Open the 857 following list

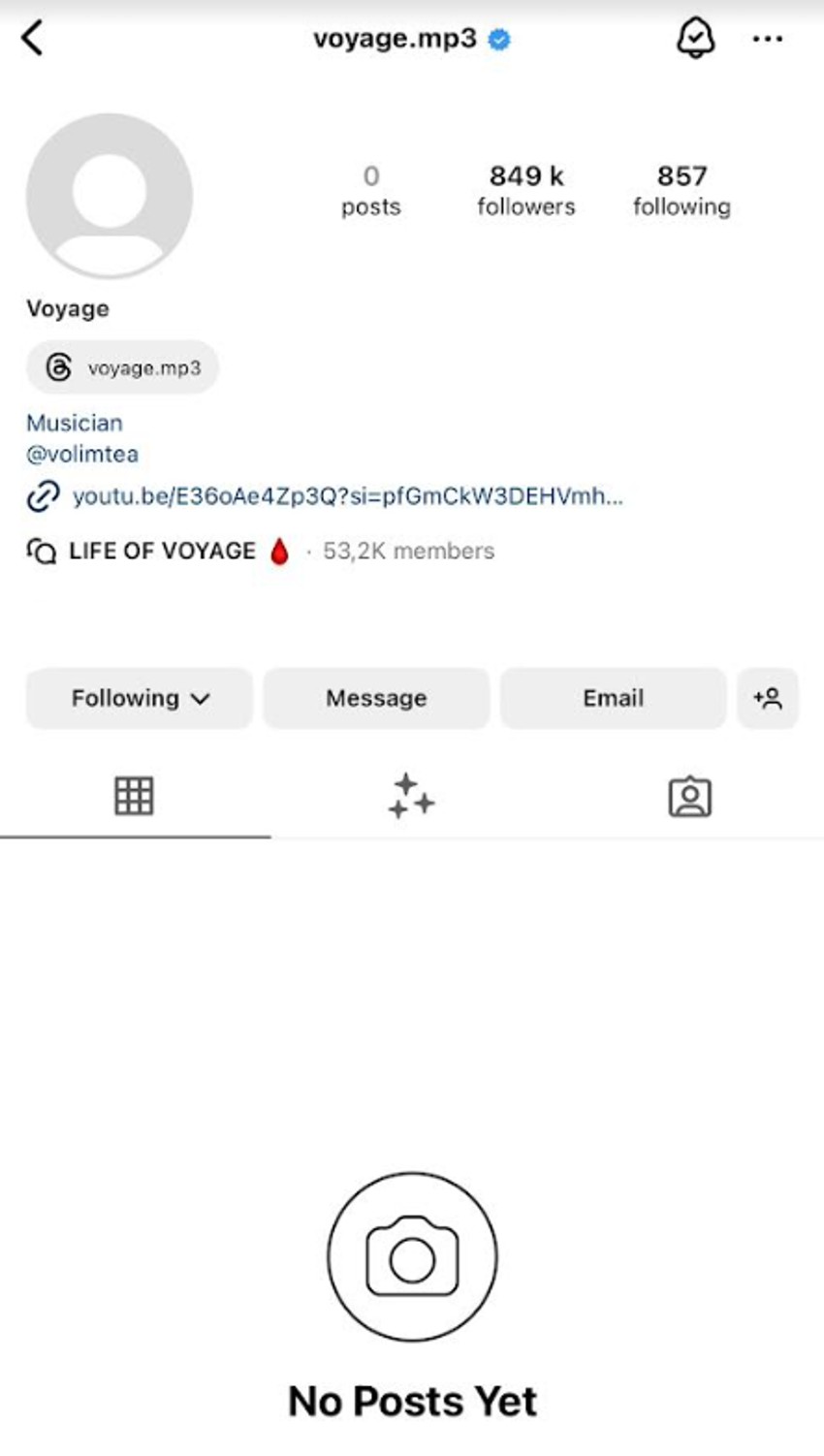point(681,190)
